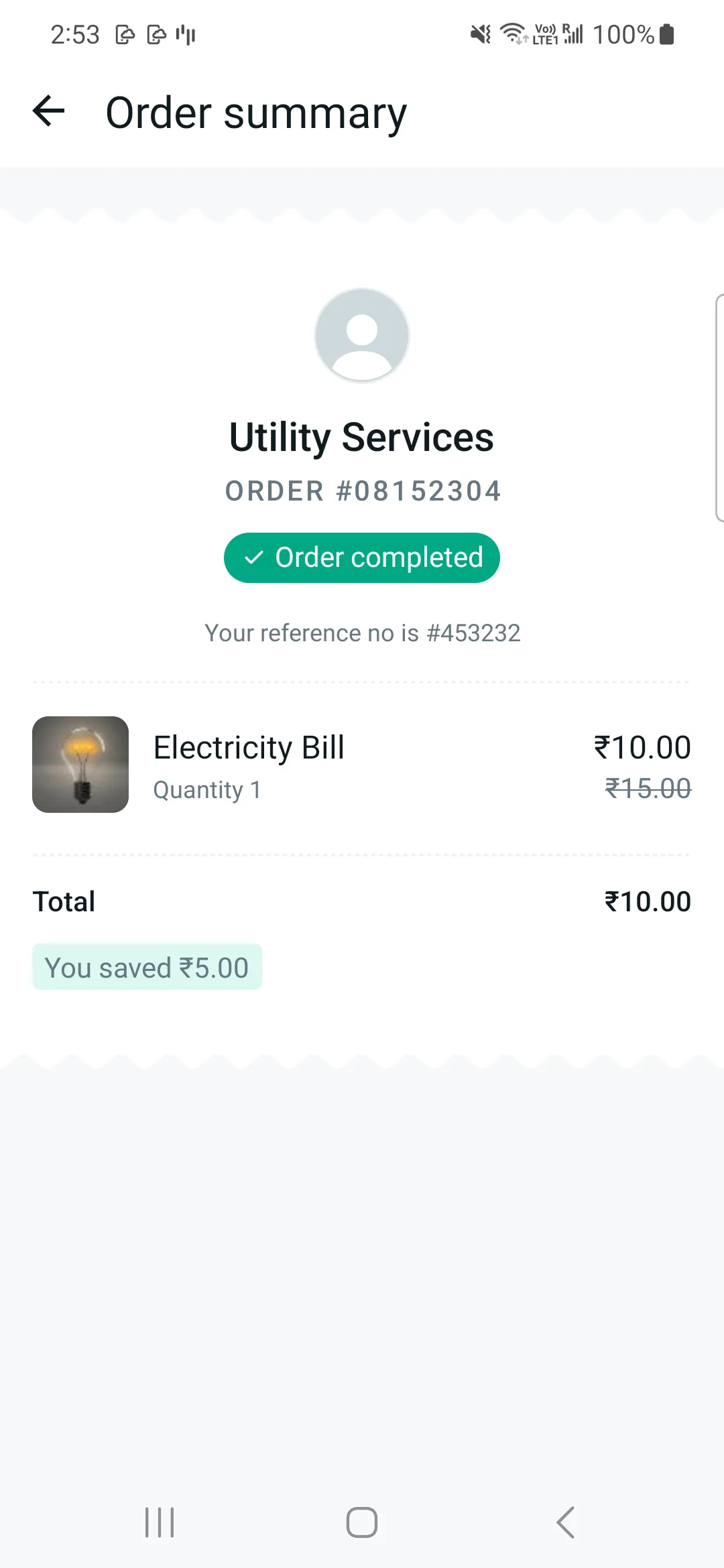
Task: Open recent apps from navigation bar
Action: pyautogui.click(x=160, y=1522)
